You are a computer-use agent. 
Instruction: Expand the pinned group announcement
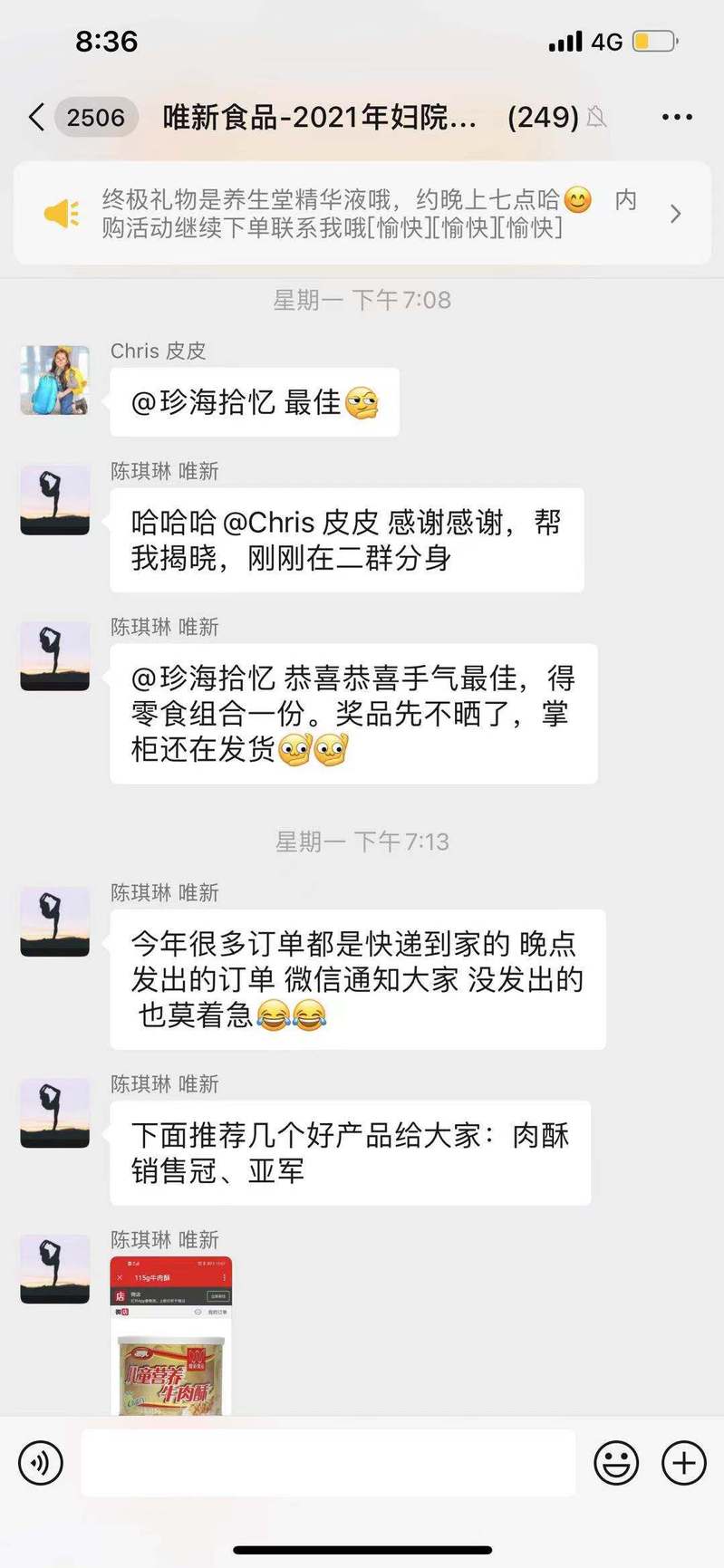tap(674, 214)
